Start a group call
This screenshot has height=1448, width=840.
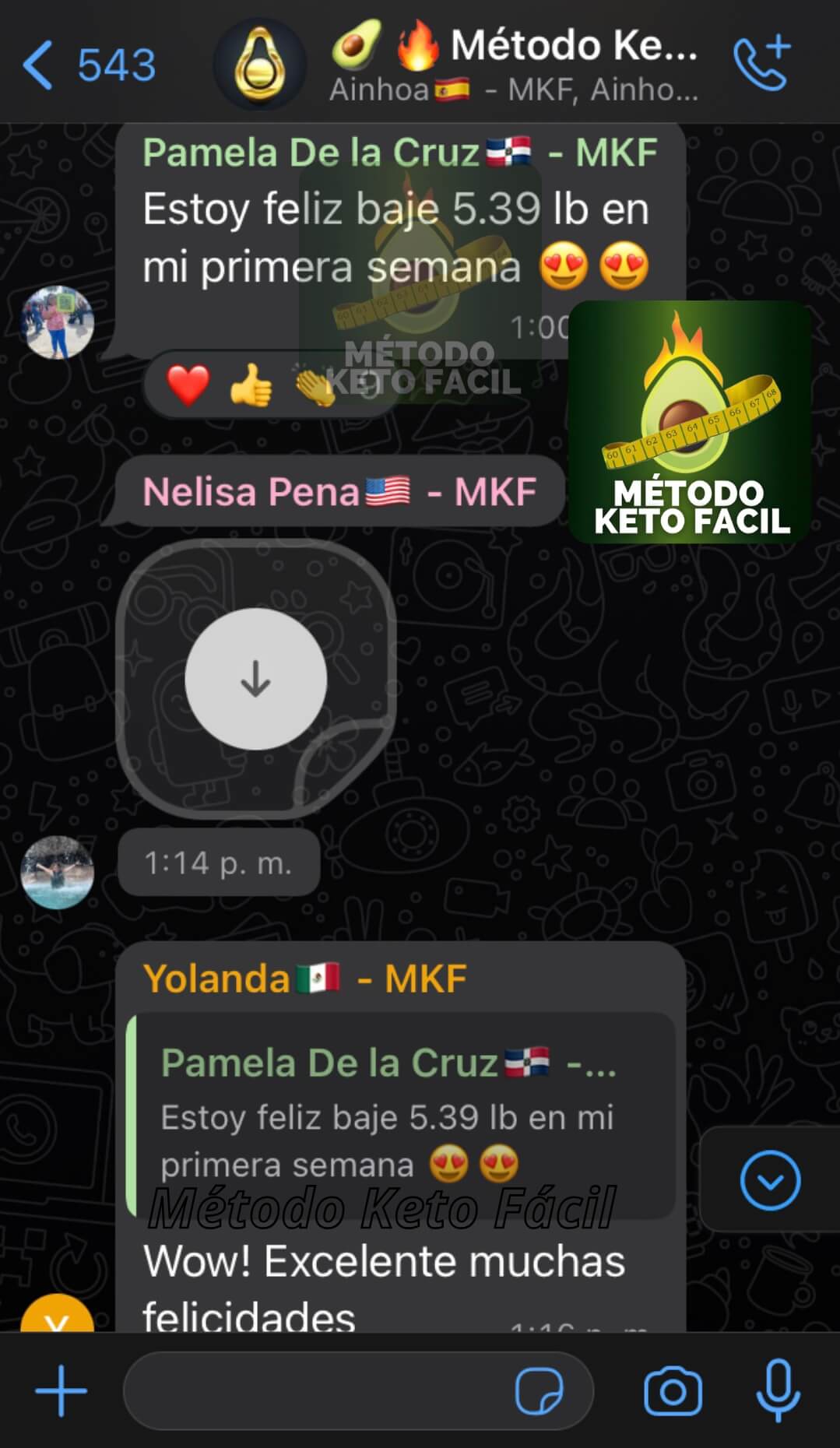tap(761, 65)
